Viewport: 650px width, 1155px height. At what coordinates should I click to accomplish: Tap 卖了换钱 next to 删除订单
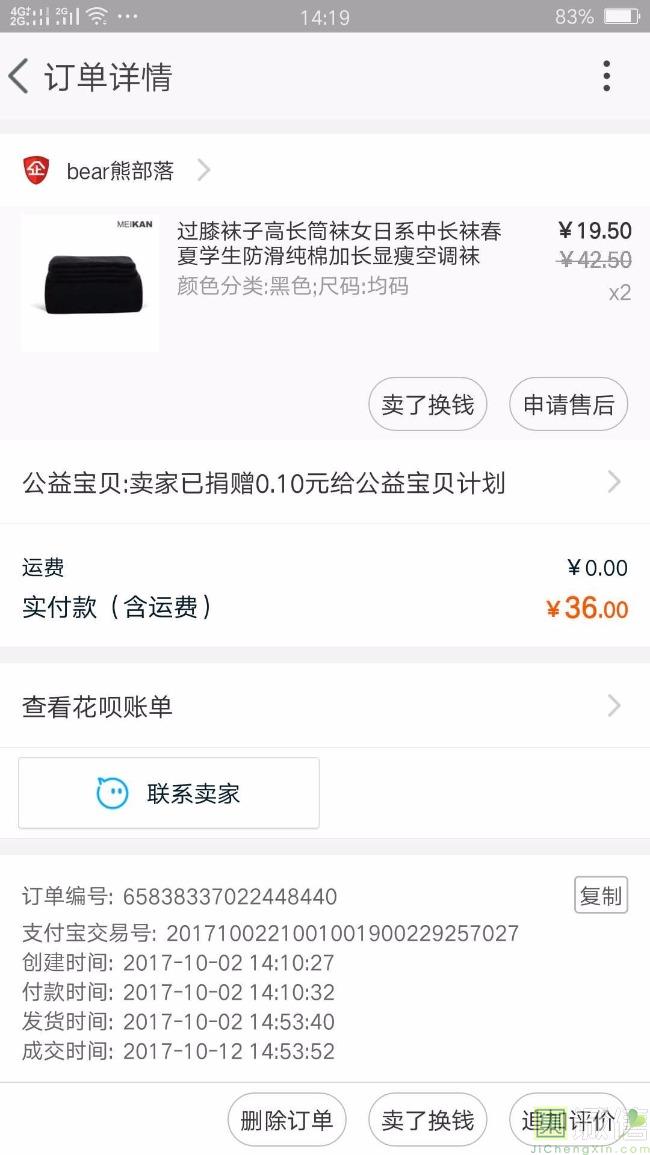click(427, 1121)
